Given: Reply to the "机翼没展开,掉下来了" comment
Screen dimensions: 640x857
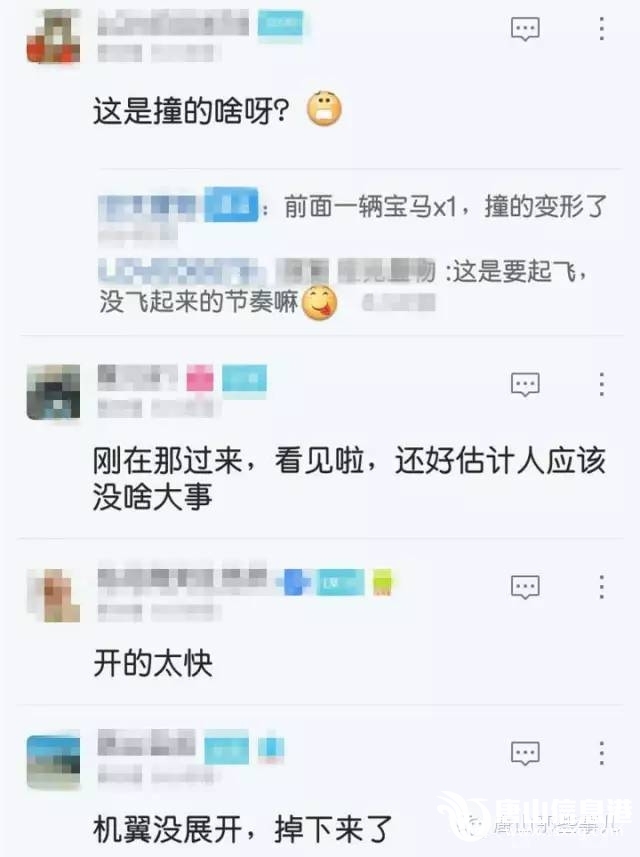Looking at the screenshot, I should [x=525, y=753].
